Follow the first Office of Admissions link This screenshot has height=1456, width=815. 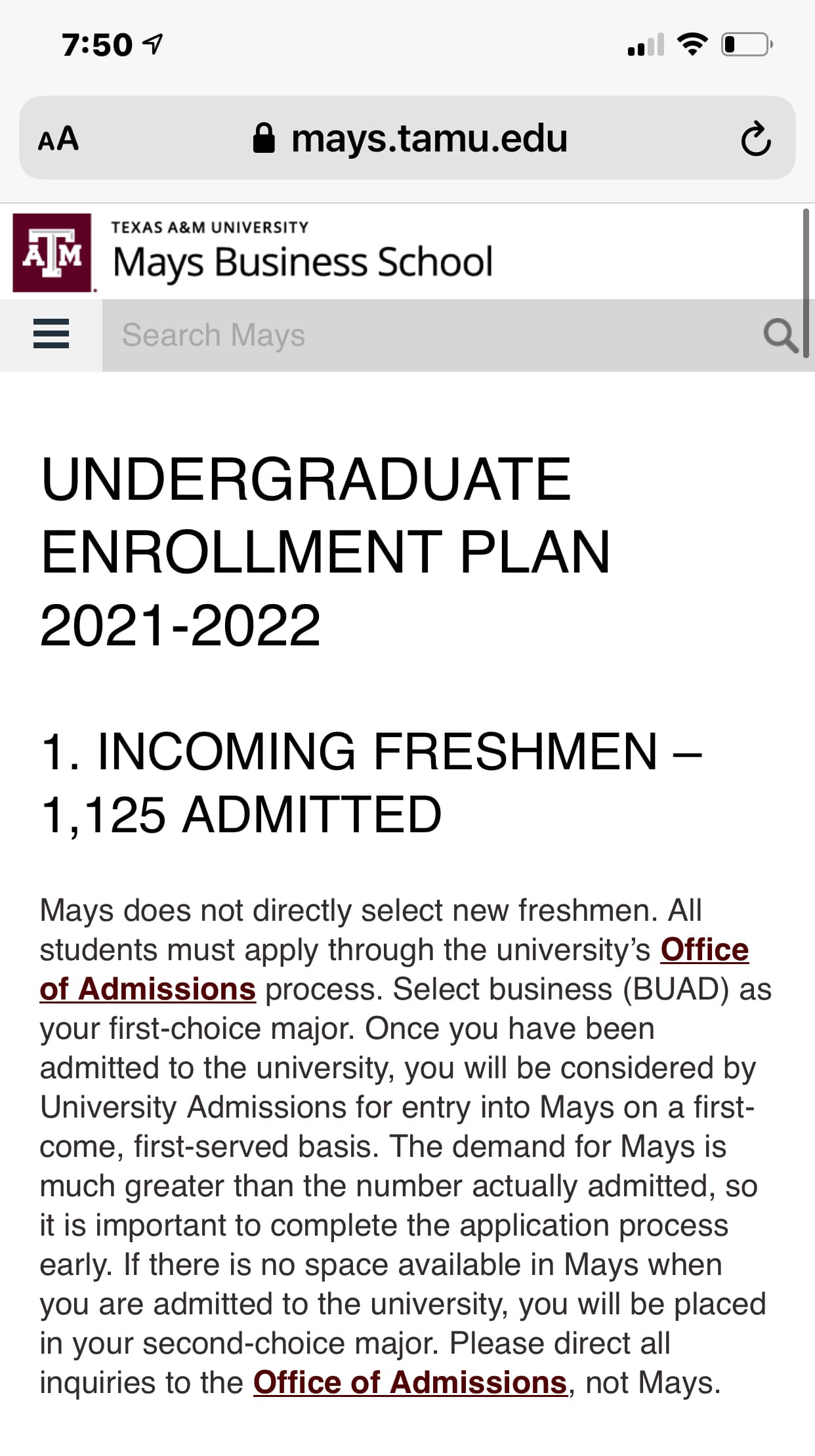point(704,949)
